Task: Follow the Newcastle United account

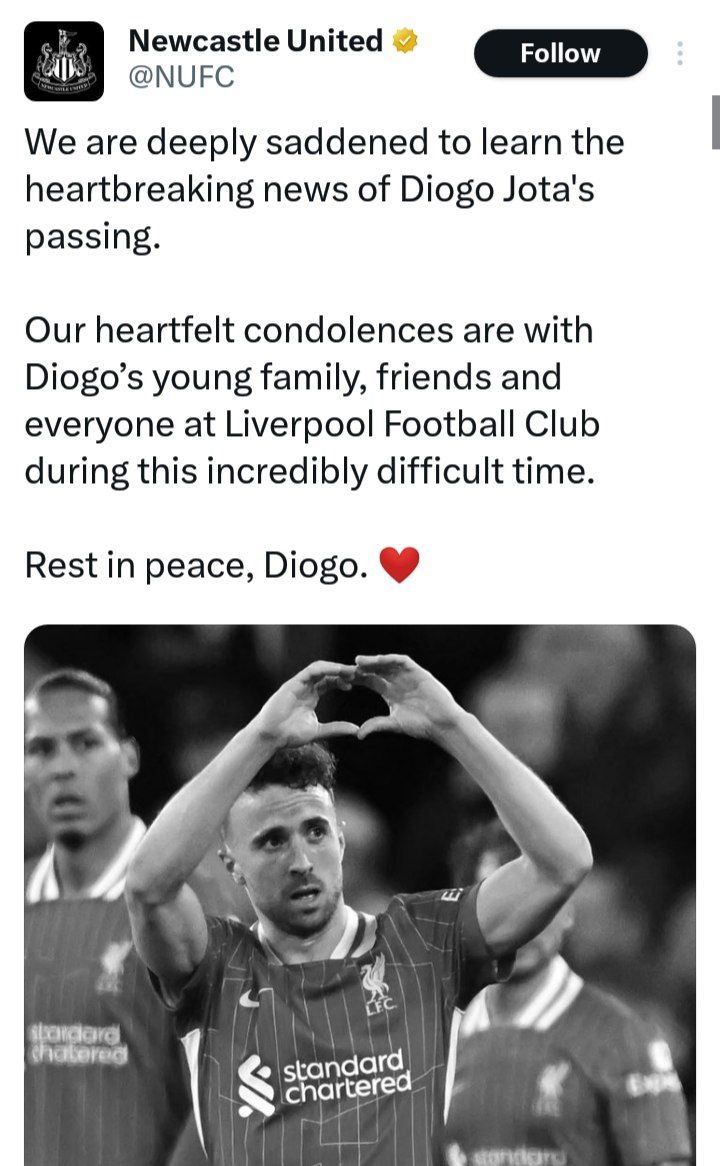Action: point(560,54)
